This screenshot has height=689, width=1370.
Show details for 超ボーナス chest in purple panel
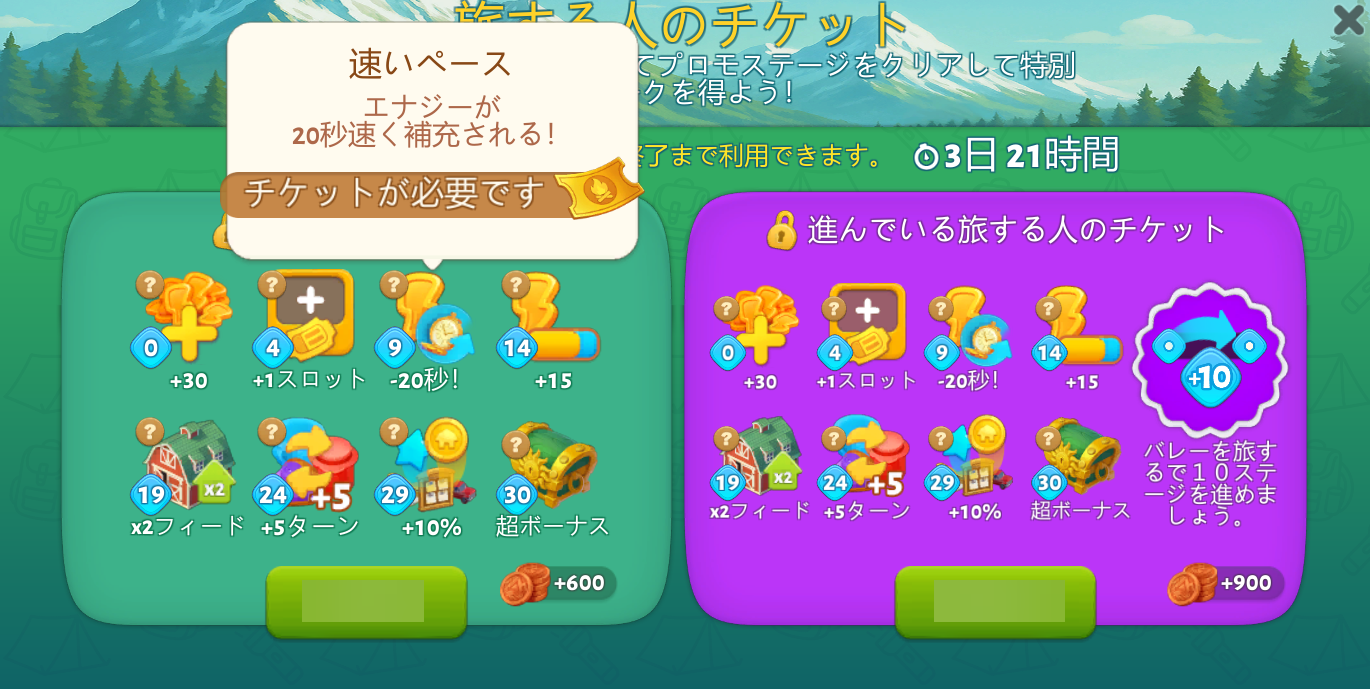[x=1048, y=439]
